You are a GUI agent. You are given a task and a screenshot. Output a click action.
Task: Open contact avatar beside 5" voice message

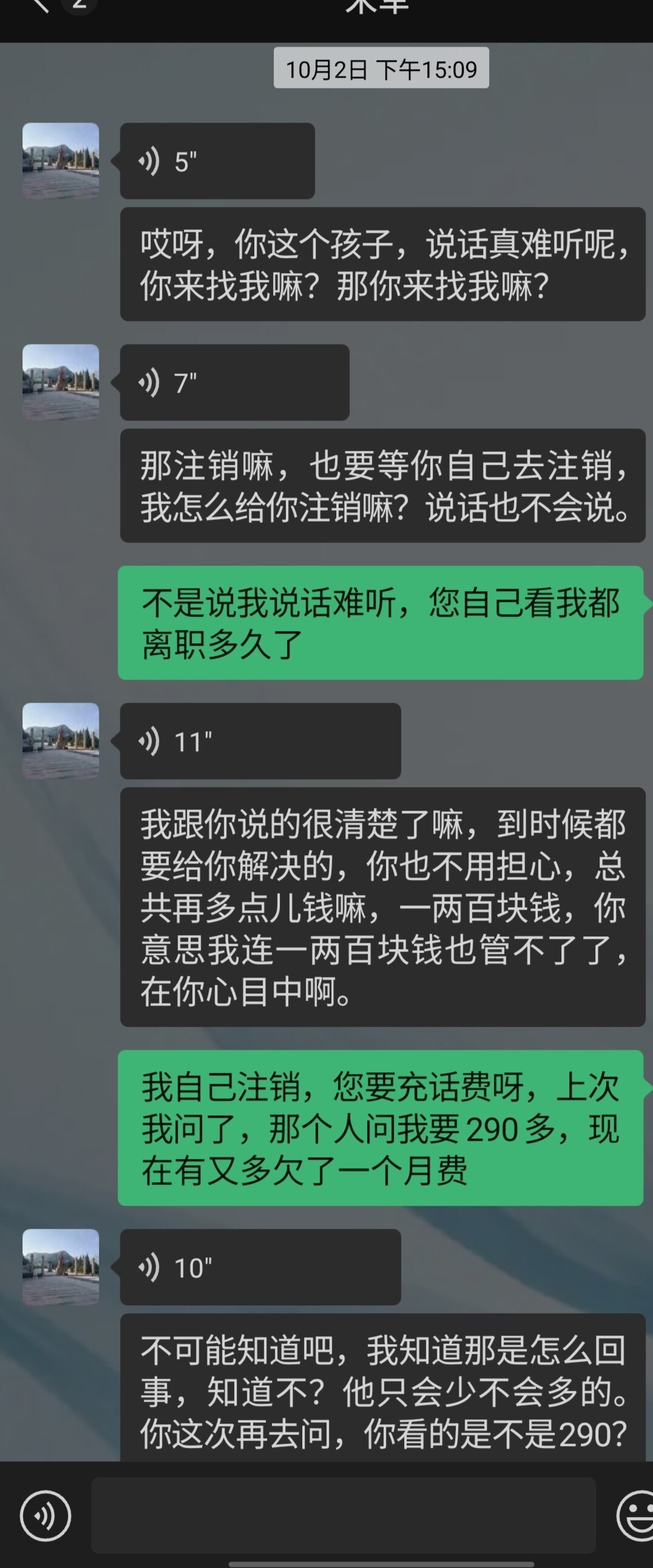[x=61, y=161]
